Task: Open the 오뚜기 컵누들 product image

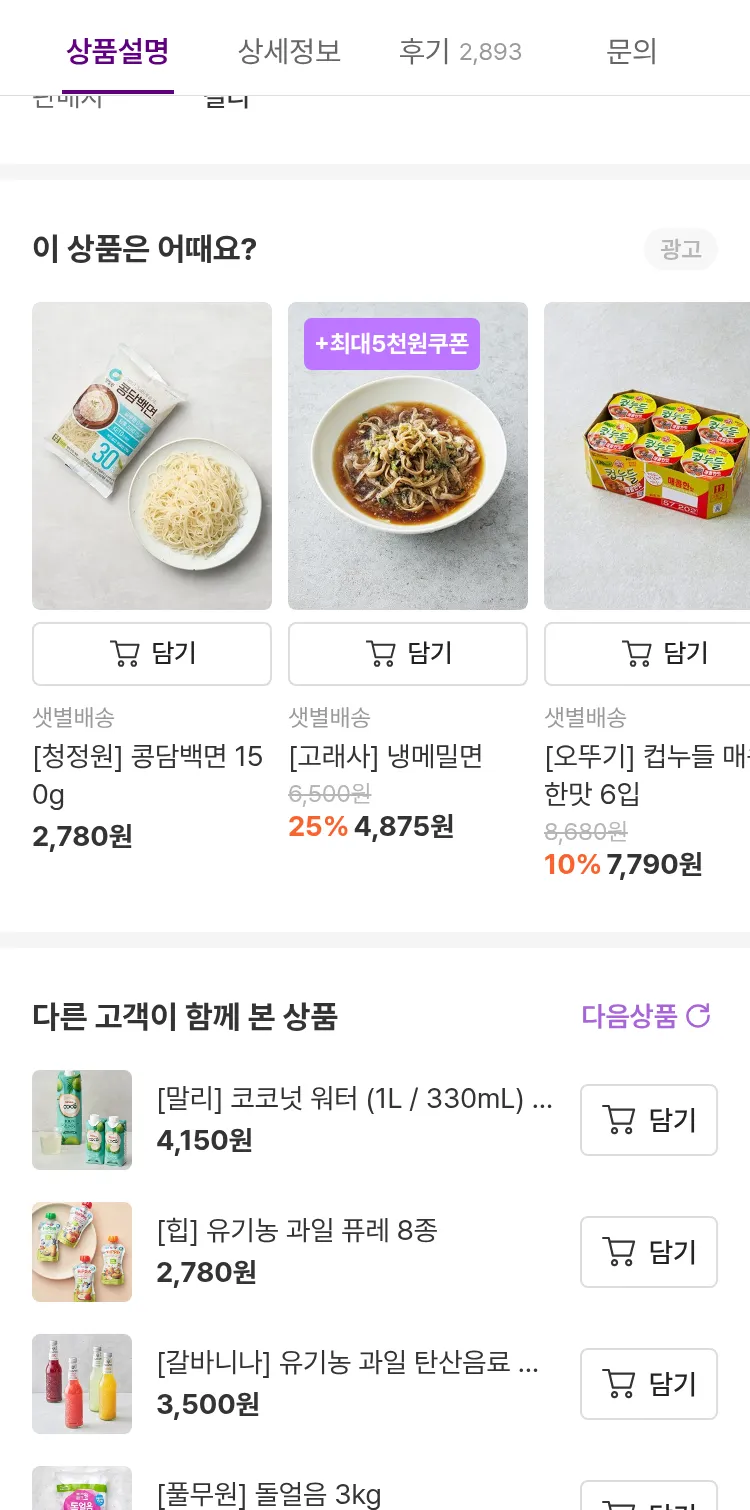Action: pyautogui.click(x=648, y=456)
